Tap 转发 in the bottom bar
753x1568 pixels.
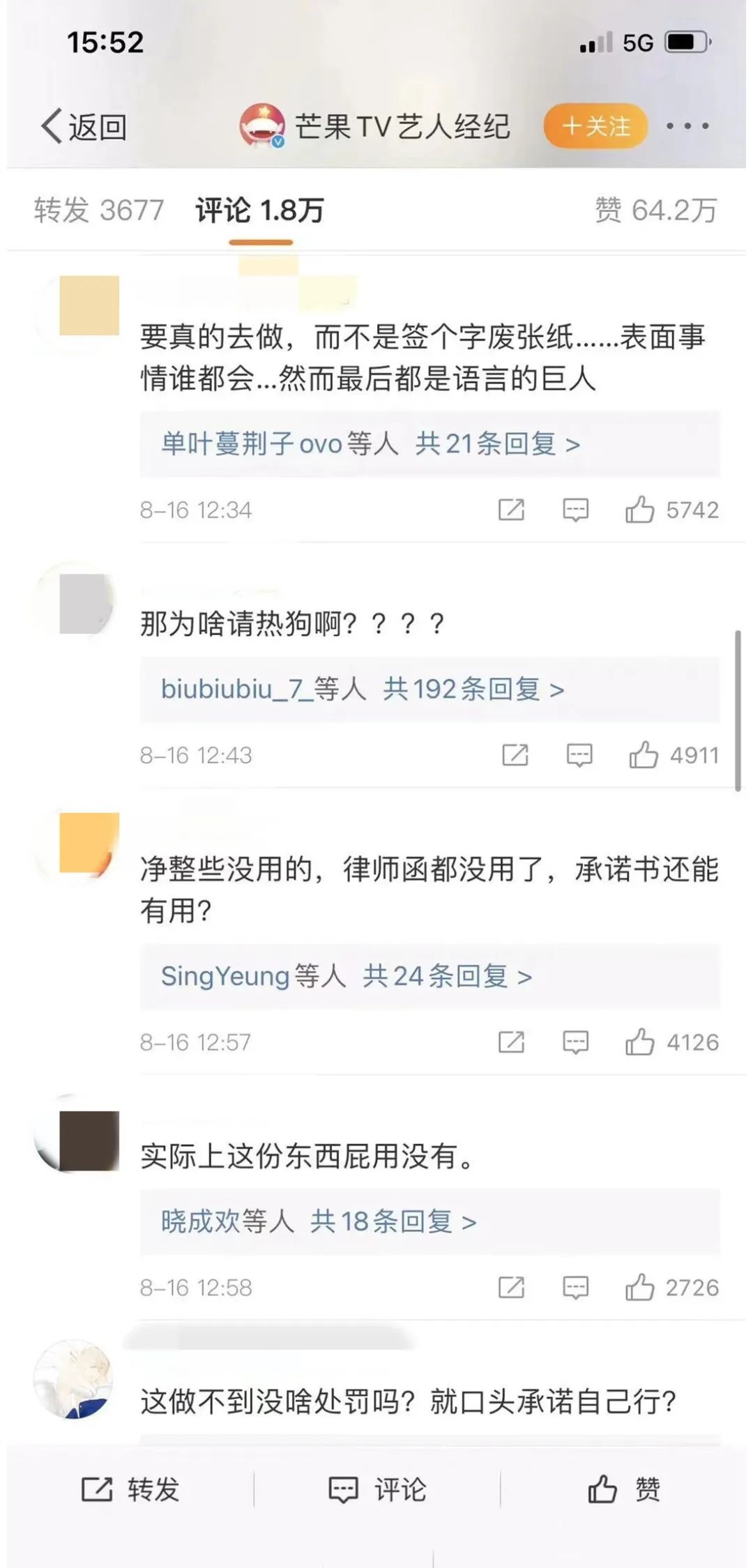(130, 1490)
